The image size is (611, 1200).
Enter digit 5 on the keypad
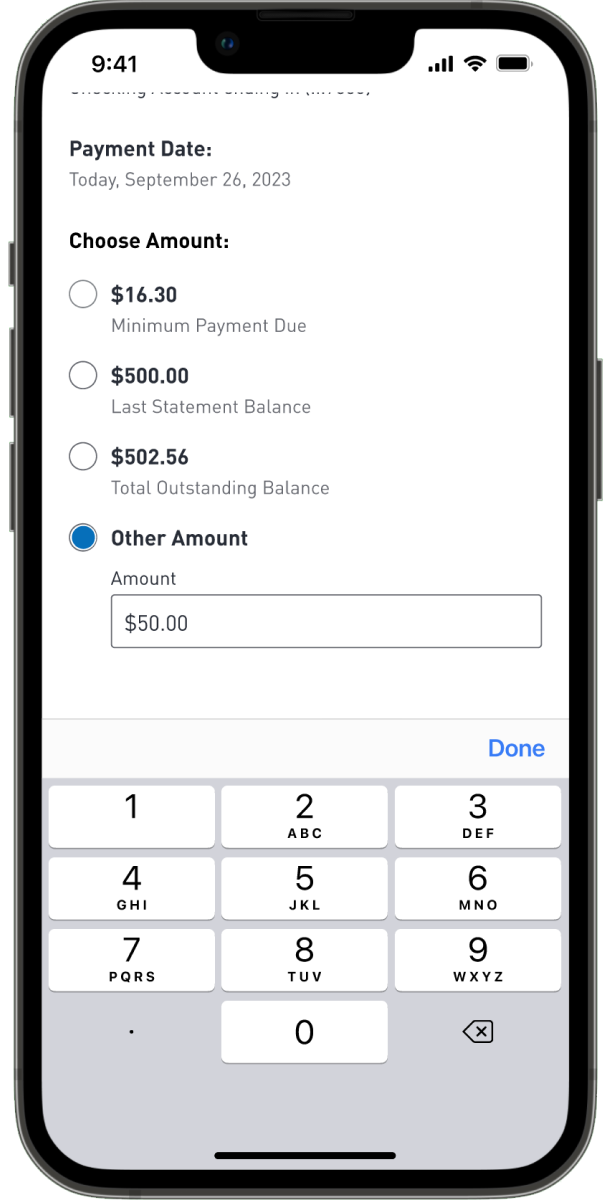click(304, 888)
